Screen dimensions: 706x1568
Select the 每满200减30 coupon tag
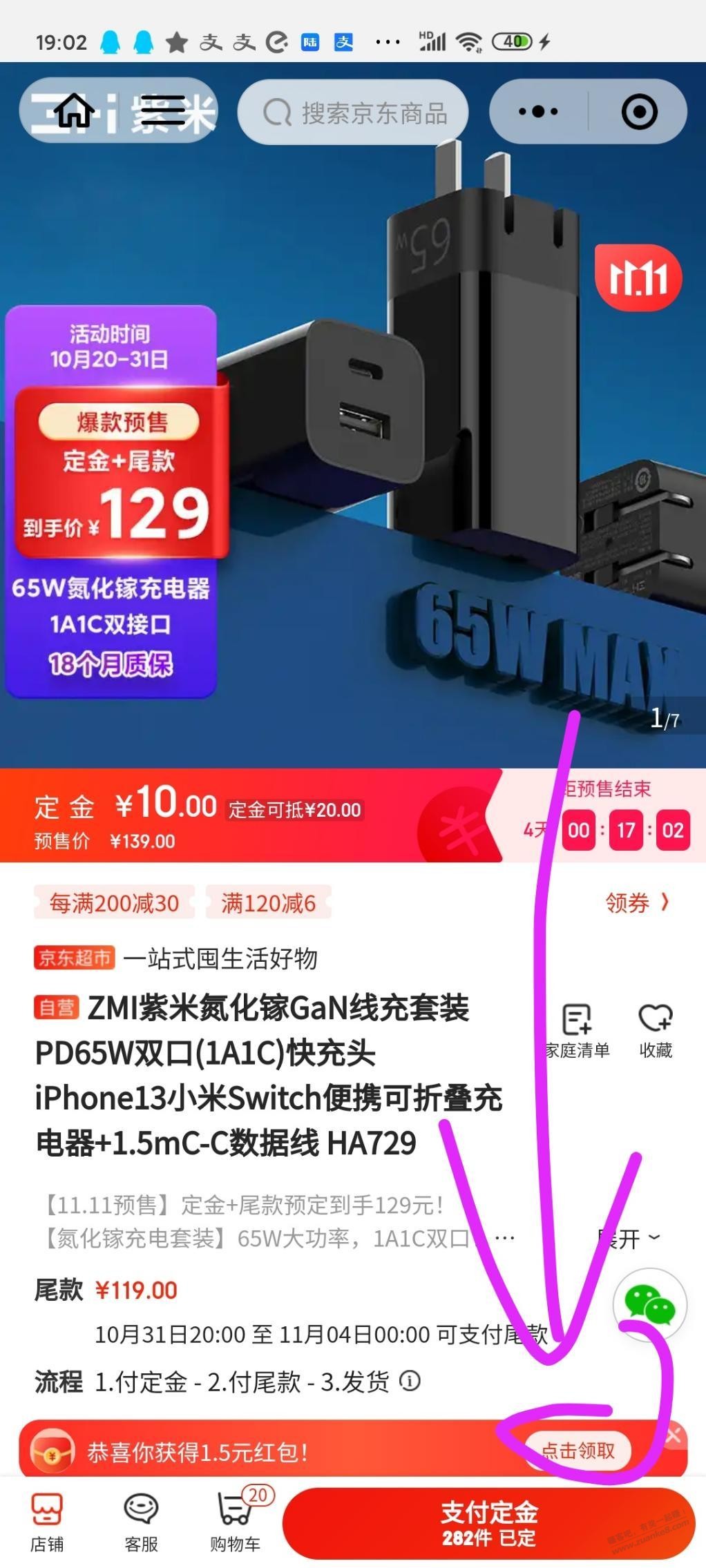click(x=114, y=902)
